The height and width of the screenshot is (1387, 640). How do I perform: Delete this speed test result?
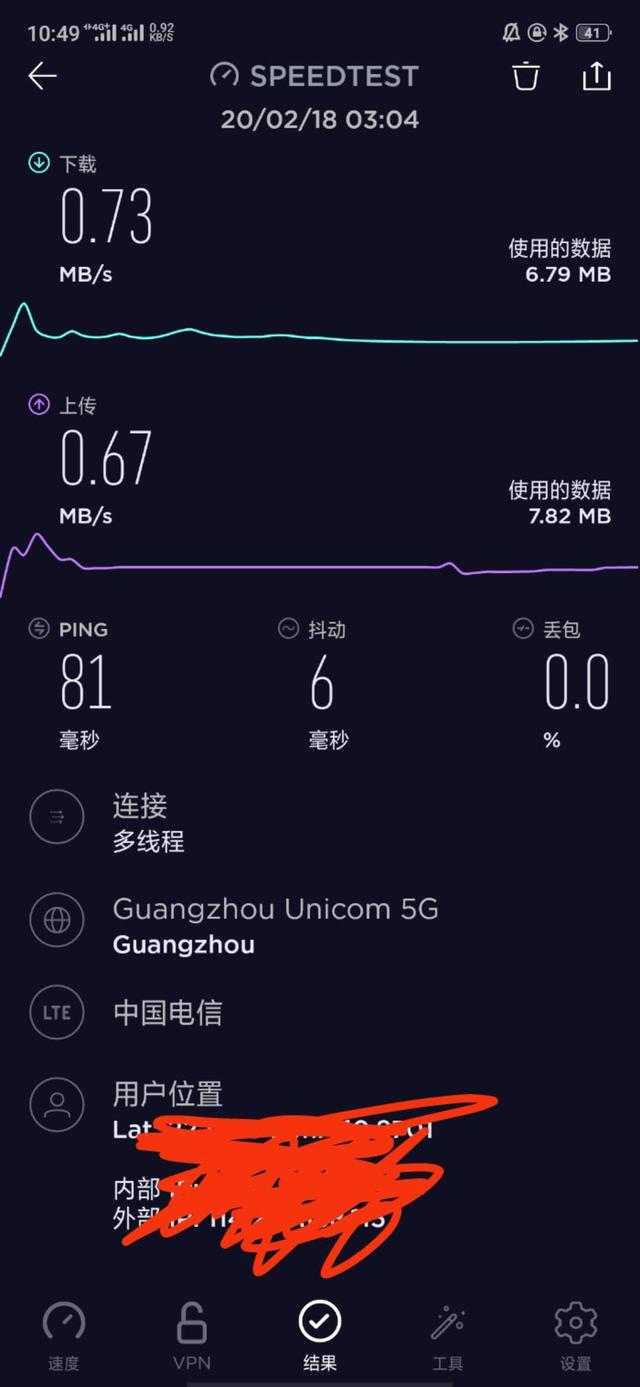(x=526, y=76)
